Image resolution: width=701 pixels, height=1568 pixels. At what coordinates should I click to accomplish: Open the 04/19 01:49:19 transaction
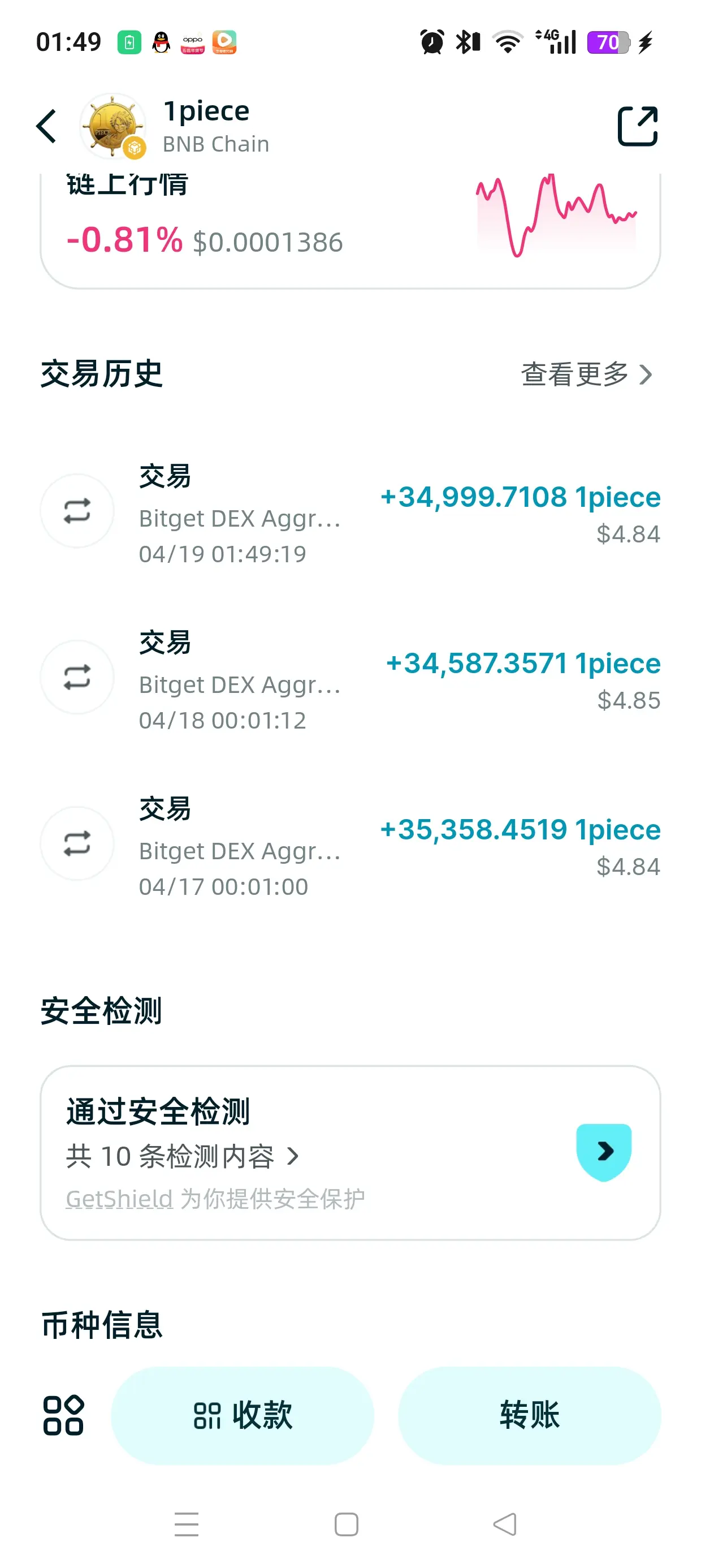pyautogui.click(x=350, y=512)
